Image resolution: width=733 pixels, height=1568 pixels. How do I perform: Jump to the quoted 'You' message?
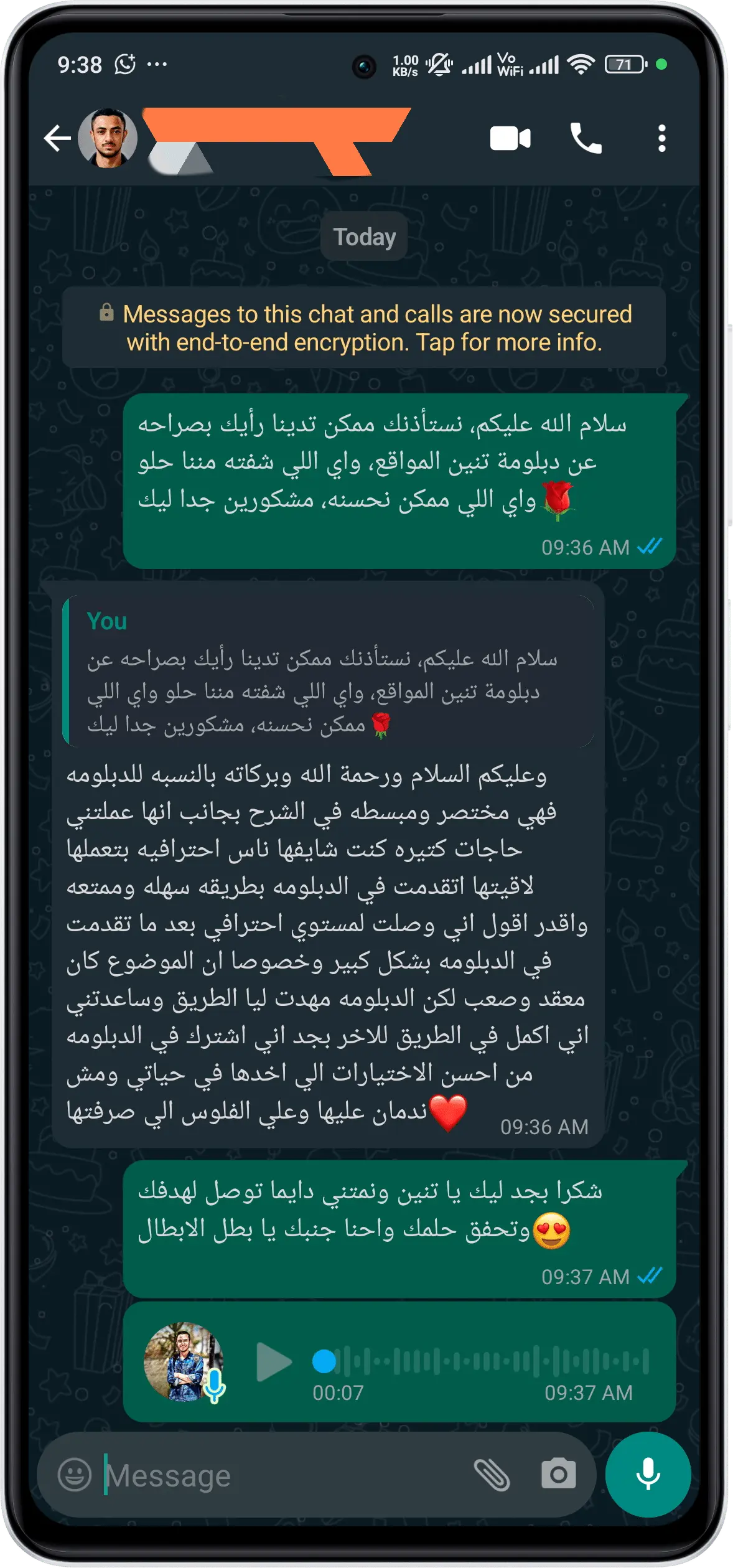point(329,672)
